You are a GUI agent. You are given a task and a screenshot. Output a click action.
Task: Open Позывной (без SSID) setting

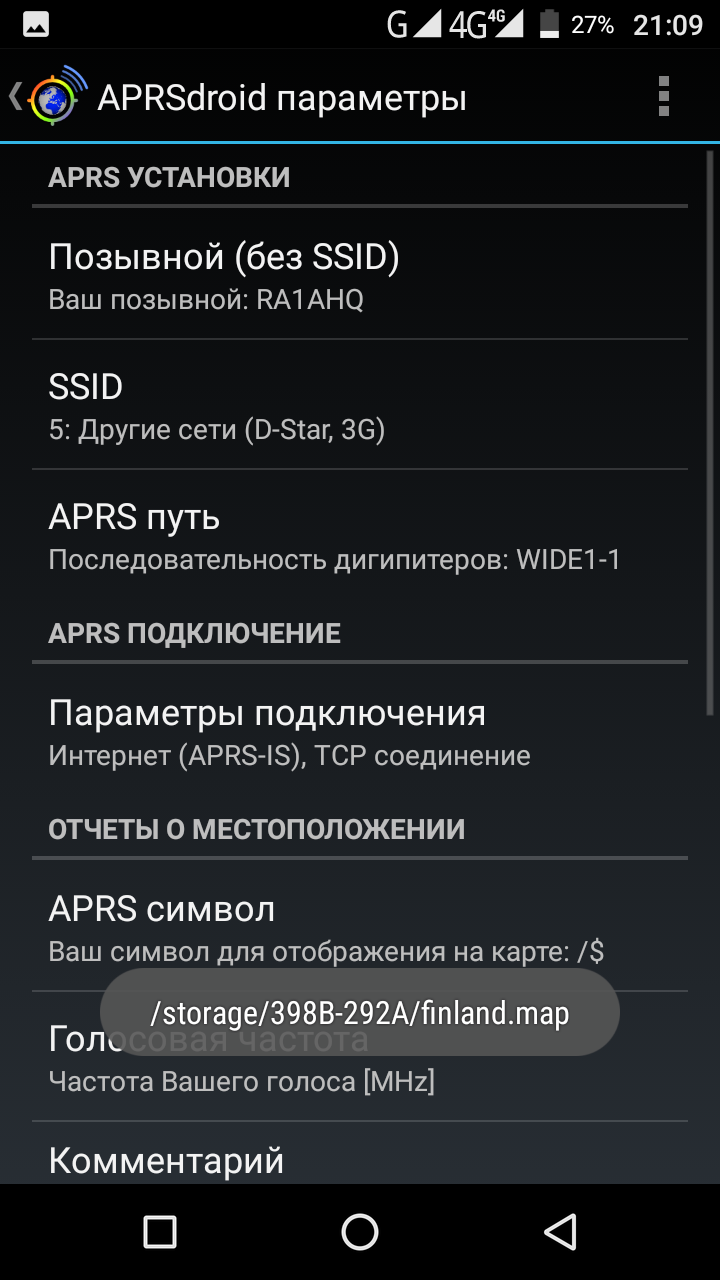click(x=360, y=275)
